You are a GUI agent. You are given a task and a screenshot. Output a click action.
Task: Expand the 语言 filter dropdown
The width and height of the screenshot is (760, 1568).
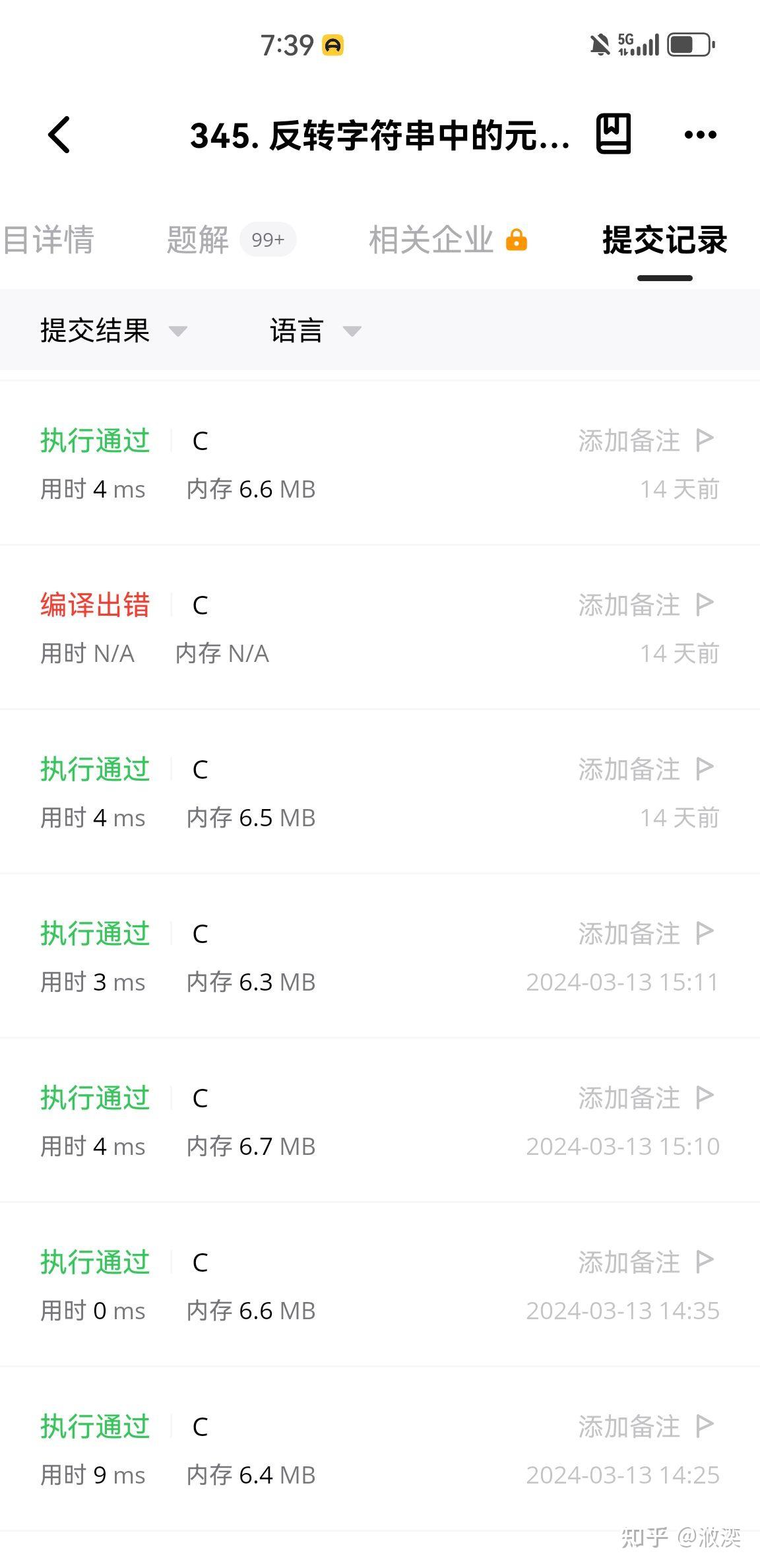[315, 331]
